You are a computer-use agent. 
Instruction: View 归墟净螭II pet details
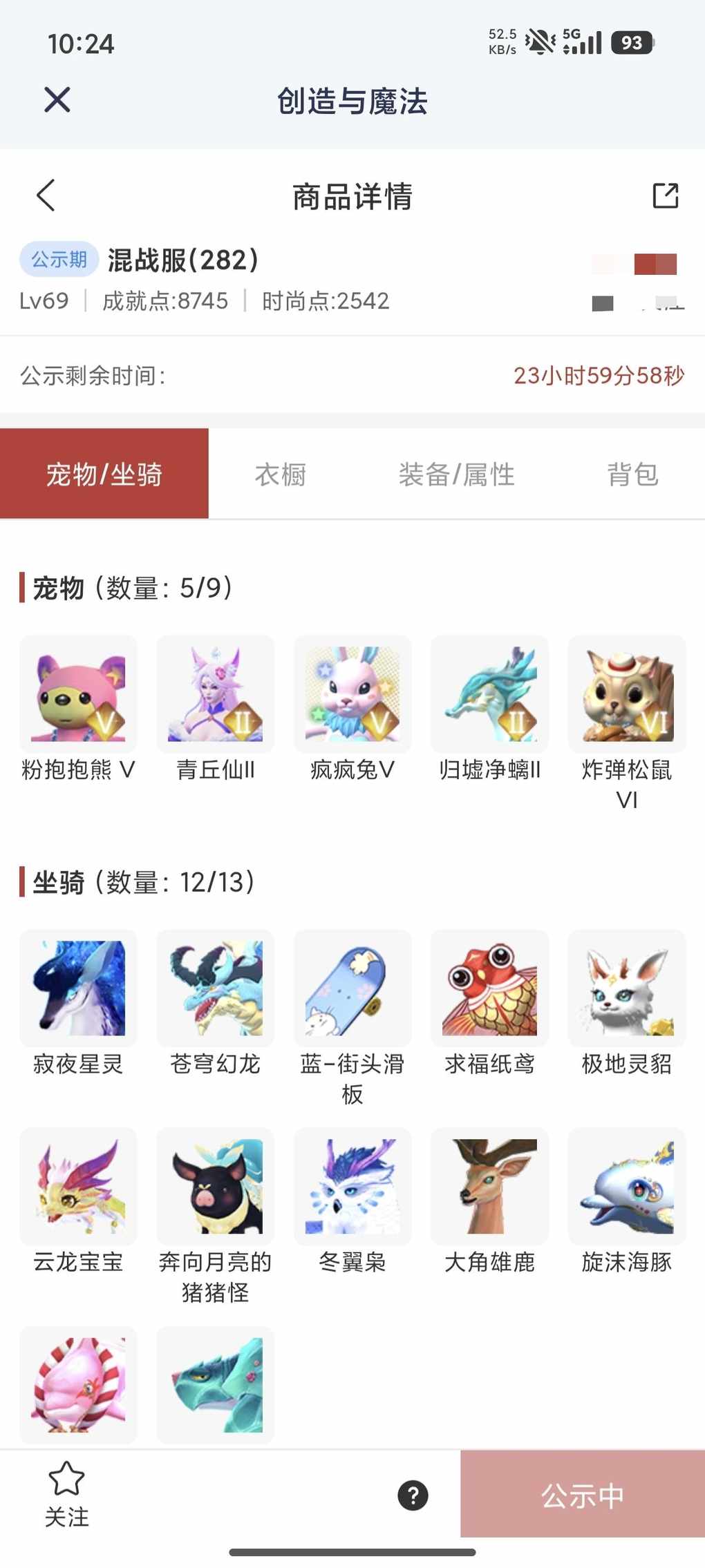489,694
